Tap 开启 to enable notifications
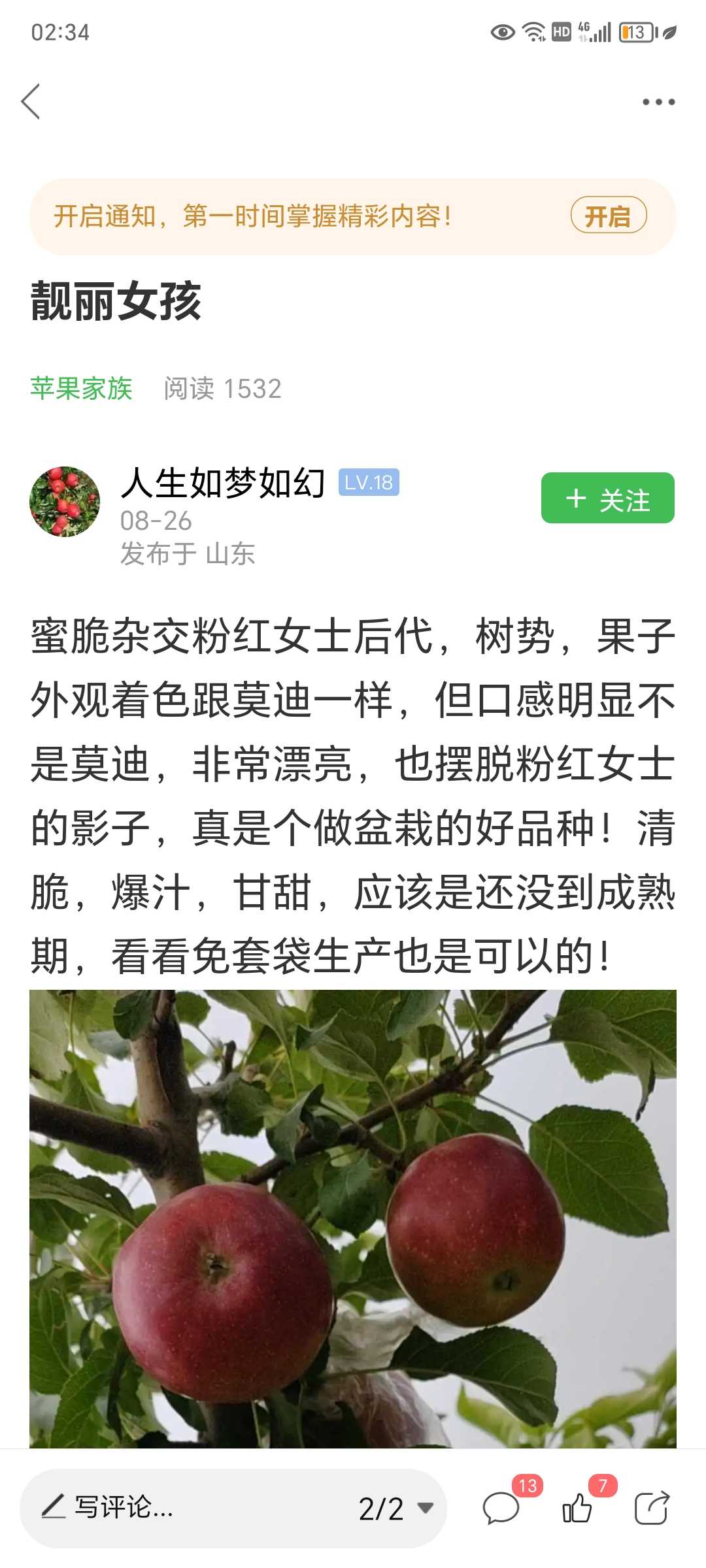Viewport: 706px width, 1568px height. pos(609,216)
